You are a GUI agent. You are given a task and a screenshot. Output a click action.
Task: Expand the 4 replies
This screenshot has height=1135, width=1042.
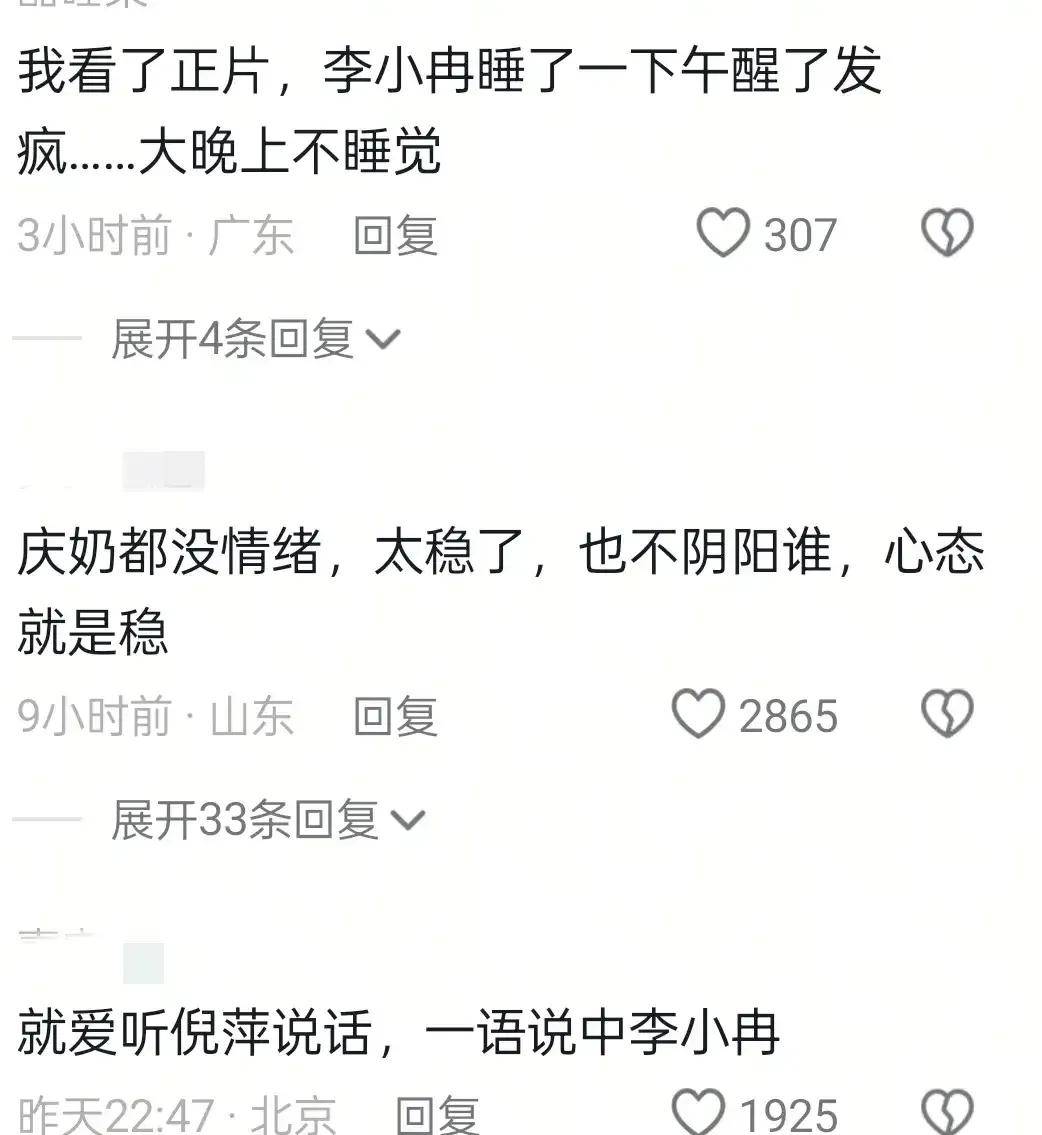click(x=255, y=340)
